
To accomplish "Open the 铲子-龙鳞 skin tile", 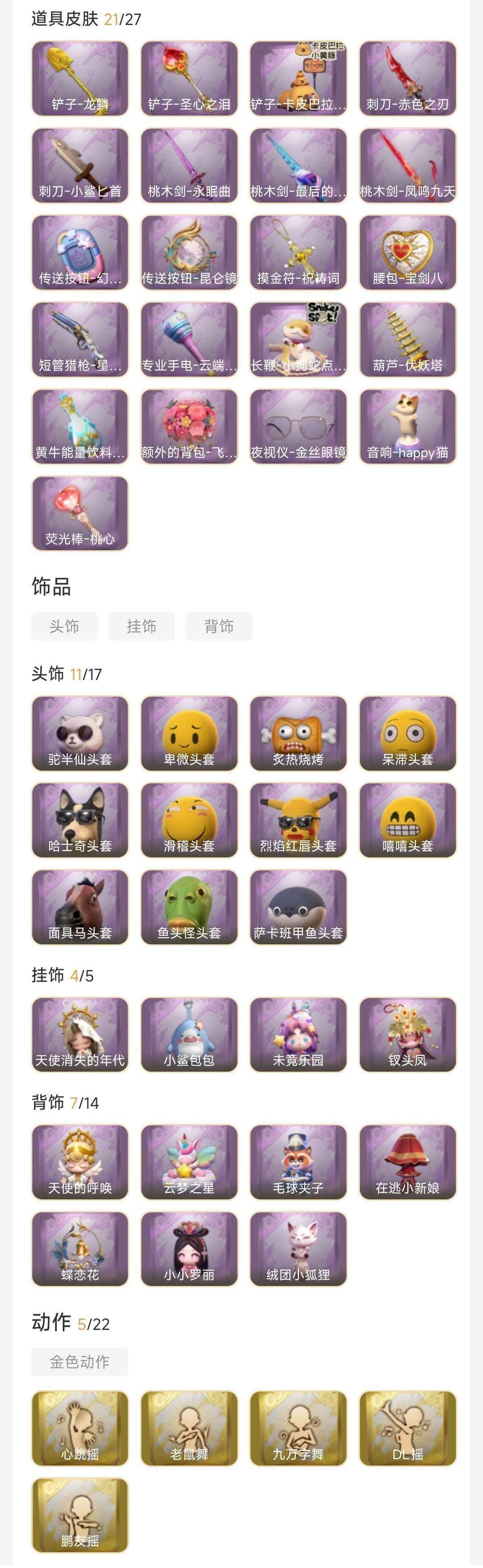I will pos(80,78).
